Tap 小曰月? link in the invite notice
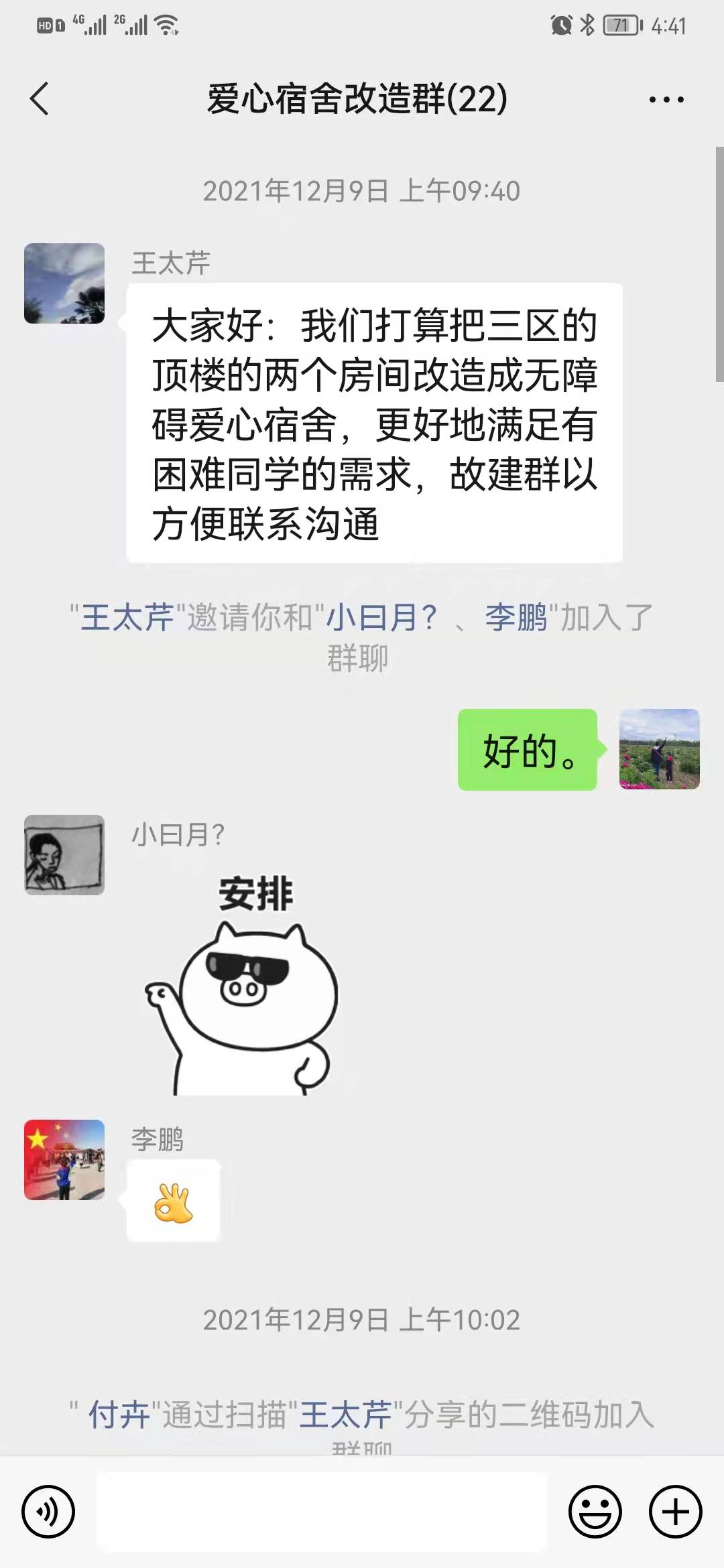Screen dimensions: 724x1568 coord(382,617)
